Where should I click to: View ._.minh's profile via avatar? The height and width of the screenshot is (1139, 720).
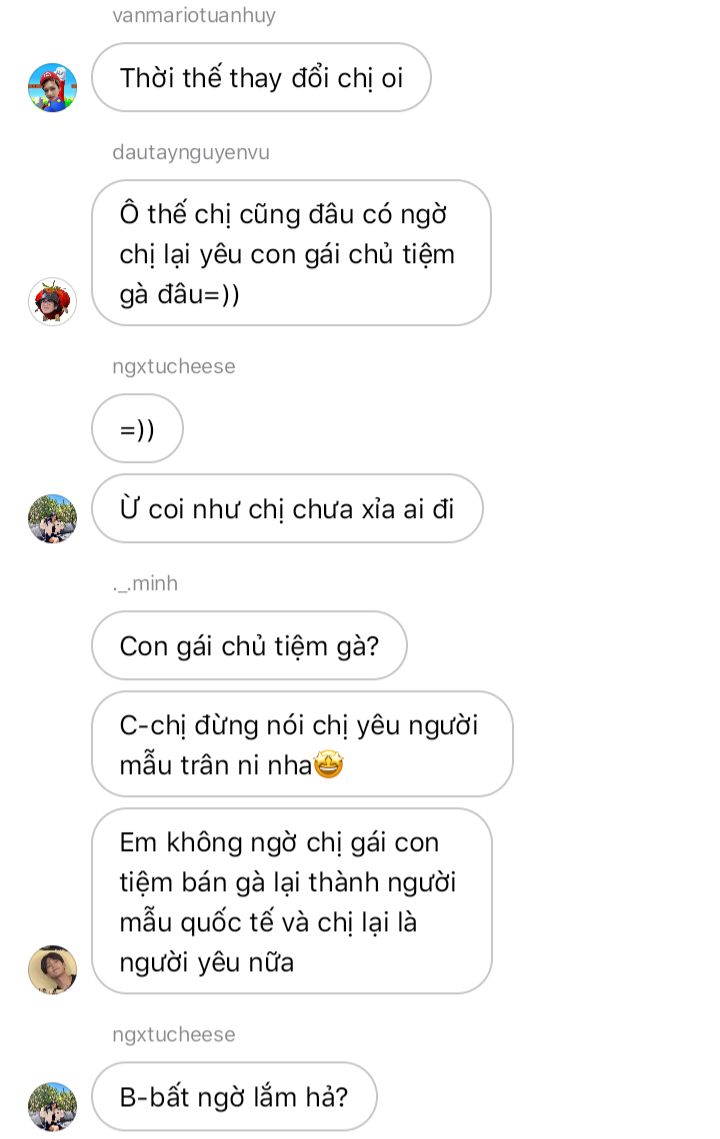[52, 969]
